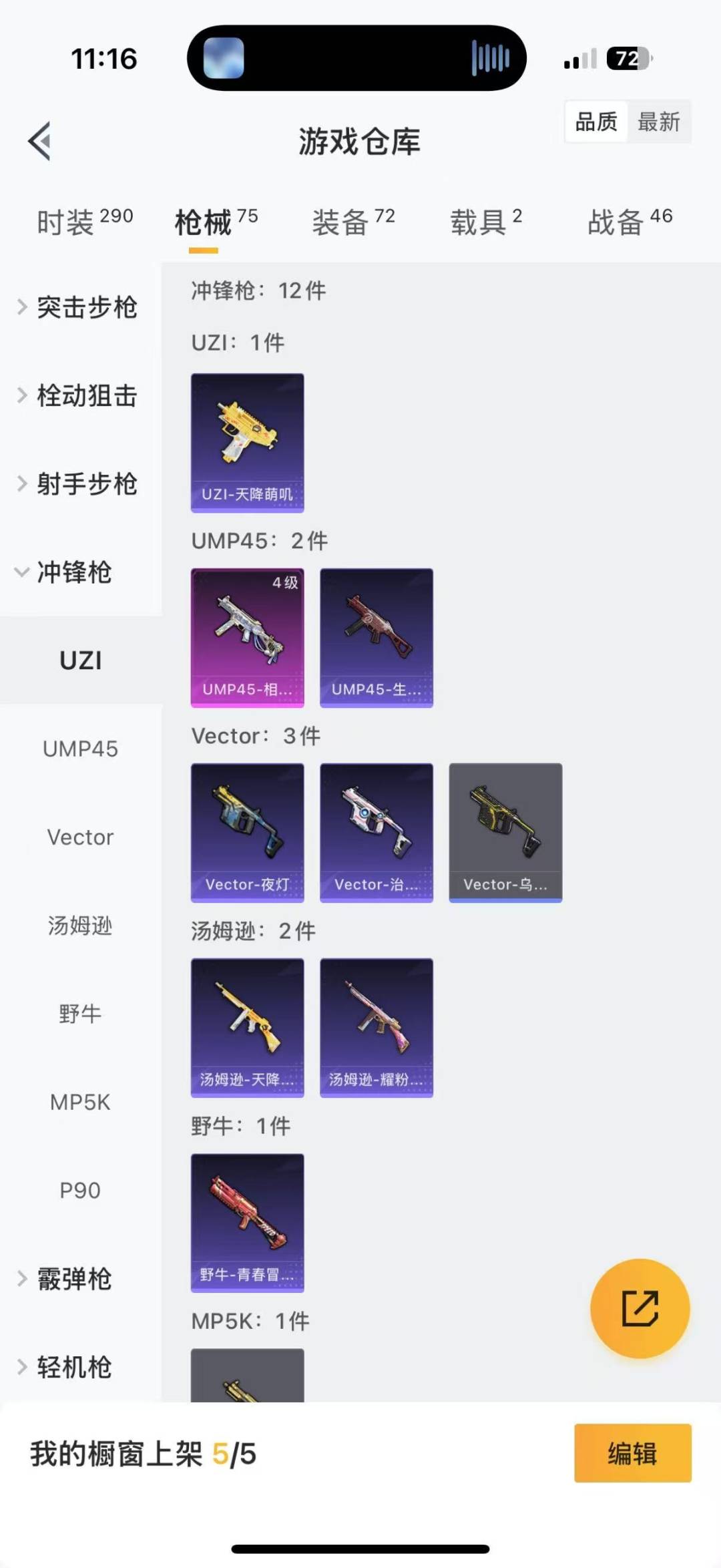Tap the orange share floating button
Image resolution: width=721 pixels, height=1568 pixels.
[640, 1308]
